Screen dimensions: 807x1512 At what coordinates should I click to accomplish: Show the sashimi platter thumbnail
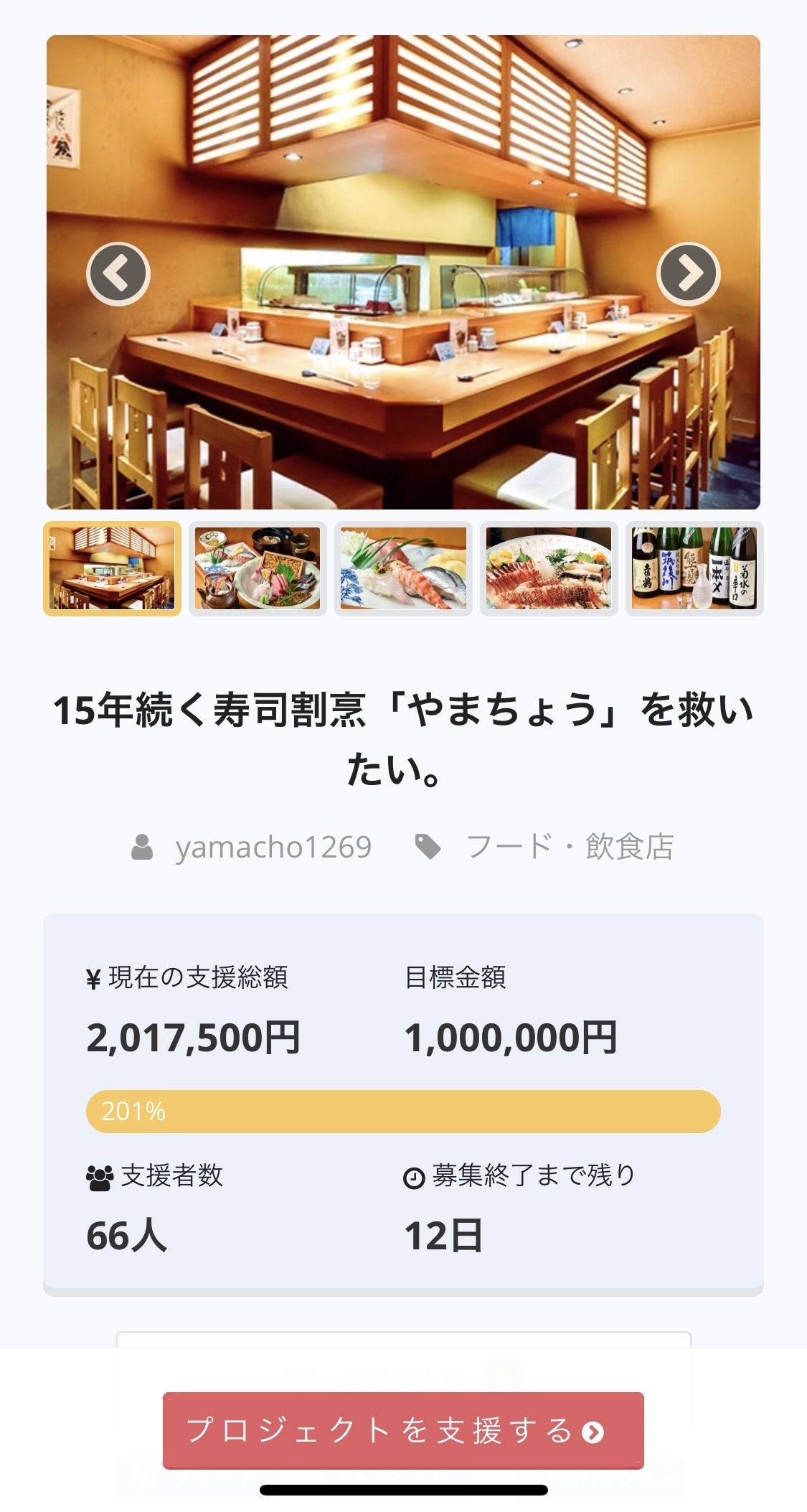point(549,568)
